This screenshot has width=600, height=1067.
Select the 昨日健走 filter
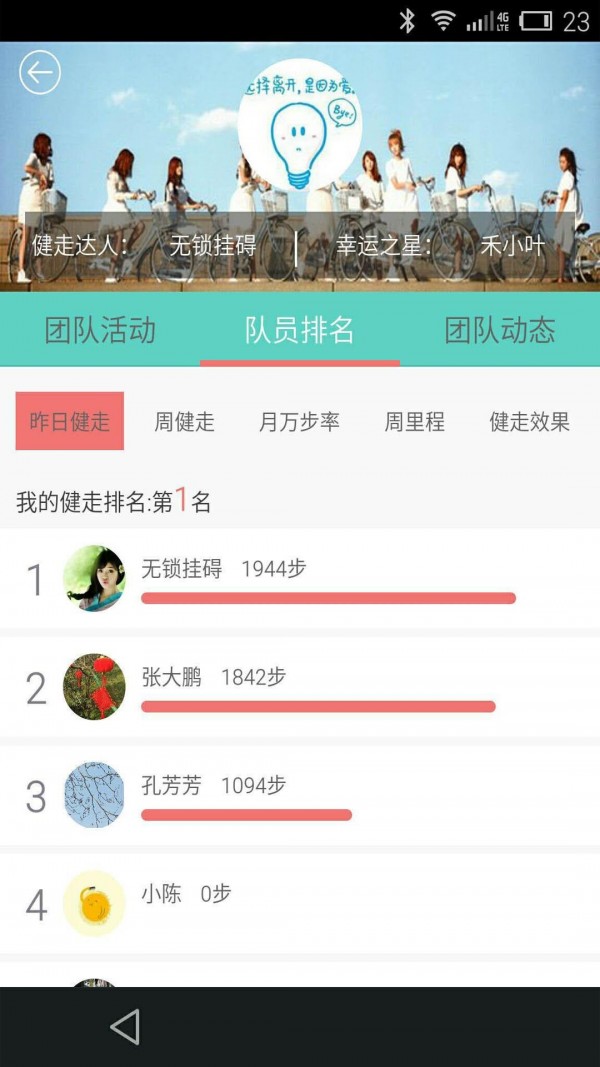tap(70, 421)
